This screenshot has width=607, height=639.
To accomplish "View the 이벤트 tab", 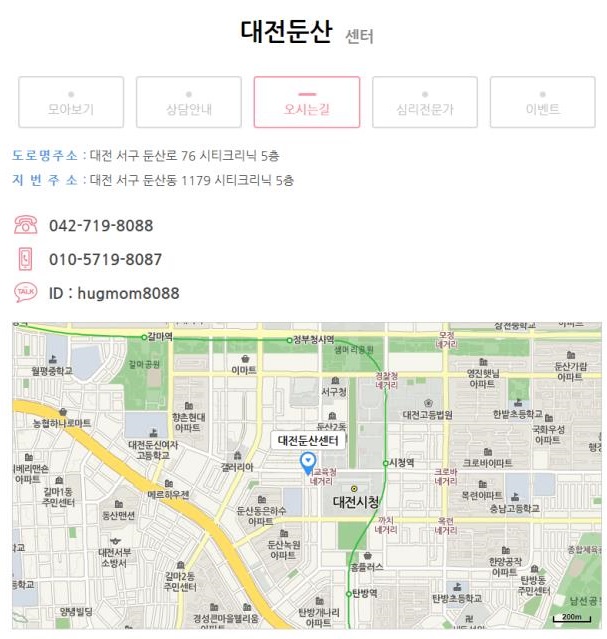I will 543,102.
